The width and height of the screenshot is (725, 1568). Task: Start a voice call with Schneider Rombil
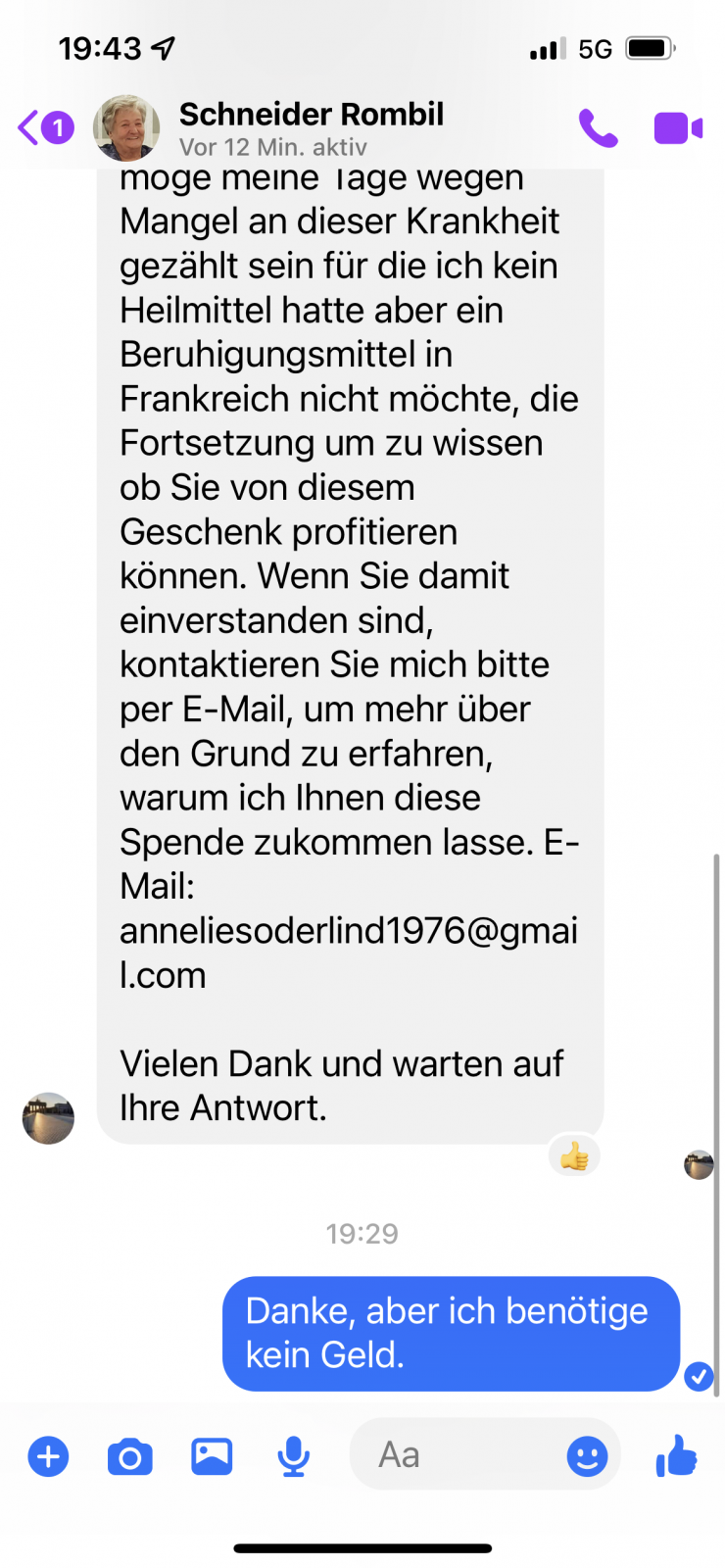point(598,128)
